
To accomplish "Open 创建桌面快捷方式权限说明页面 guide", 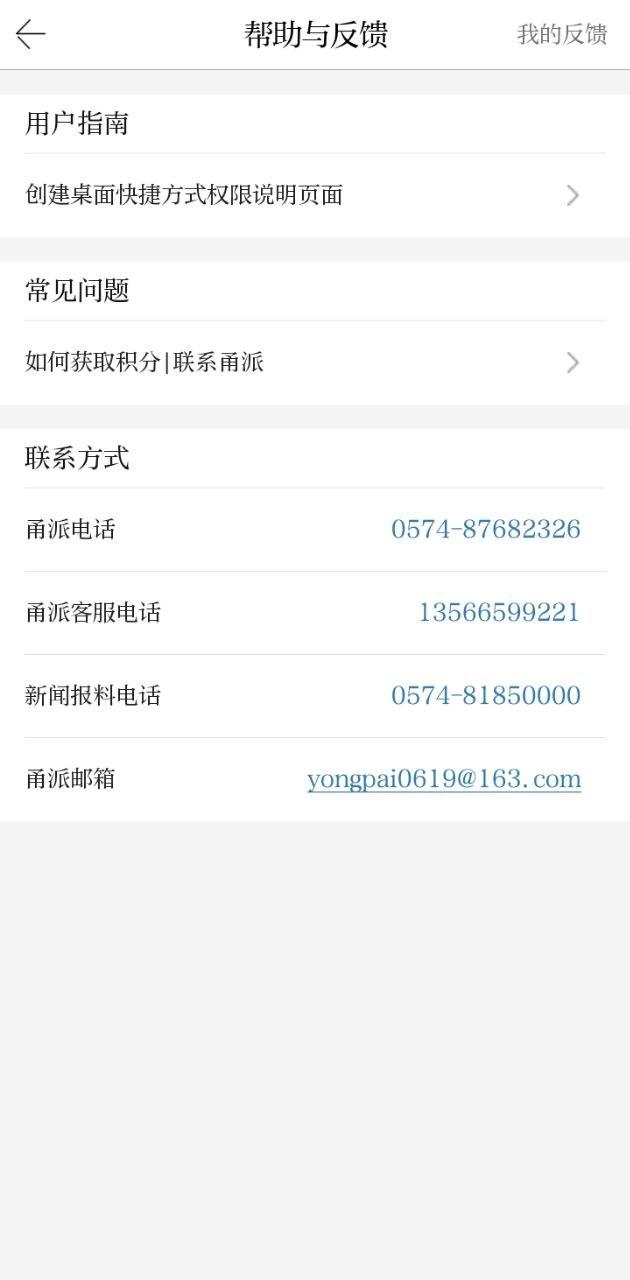I will (314, 195).
